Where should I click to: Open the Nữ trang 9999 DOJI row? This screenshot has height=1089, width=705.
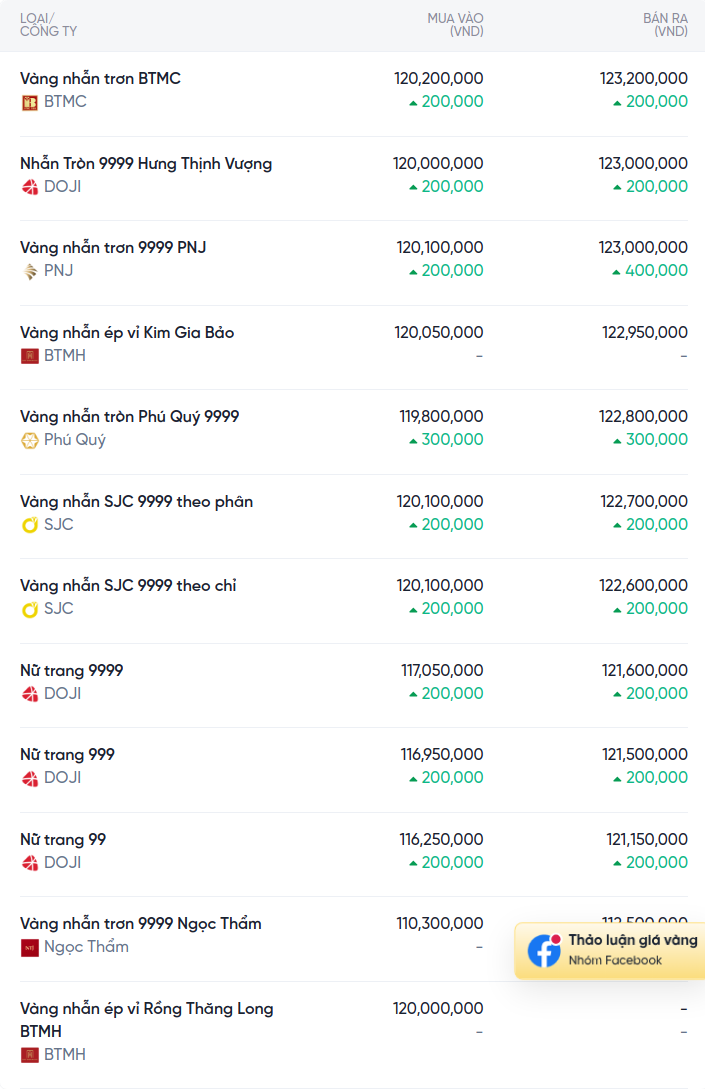72,671
